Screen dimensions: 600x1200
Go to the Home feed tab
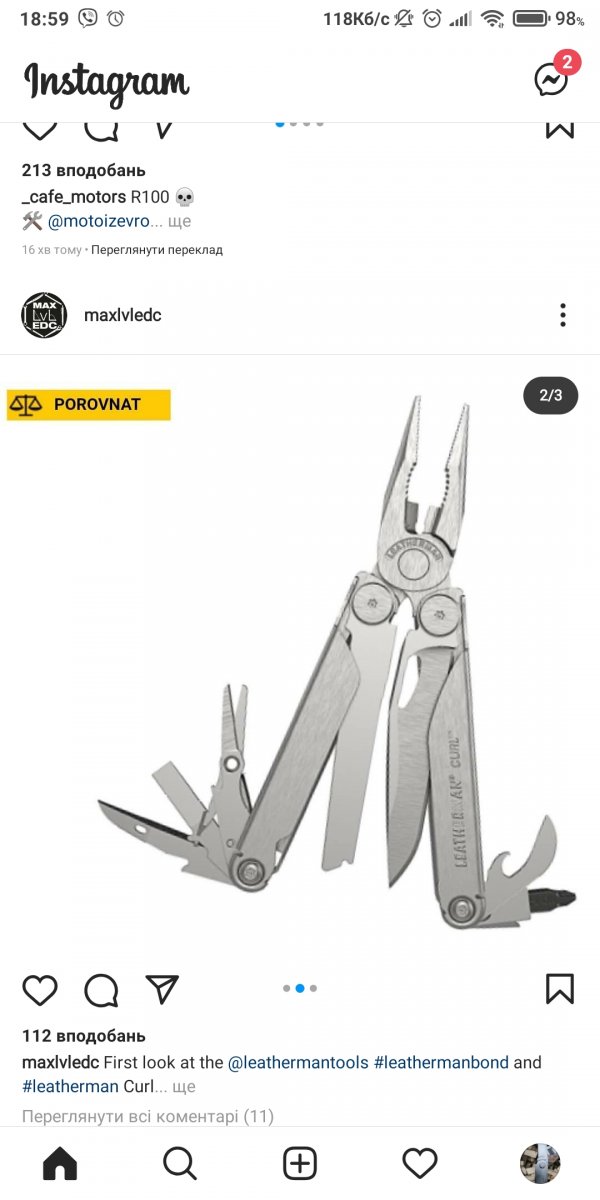pyautogui.click(x=60, y=1163)
